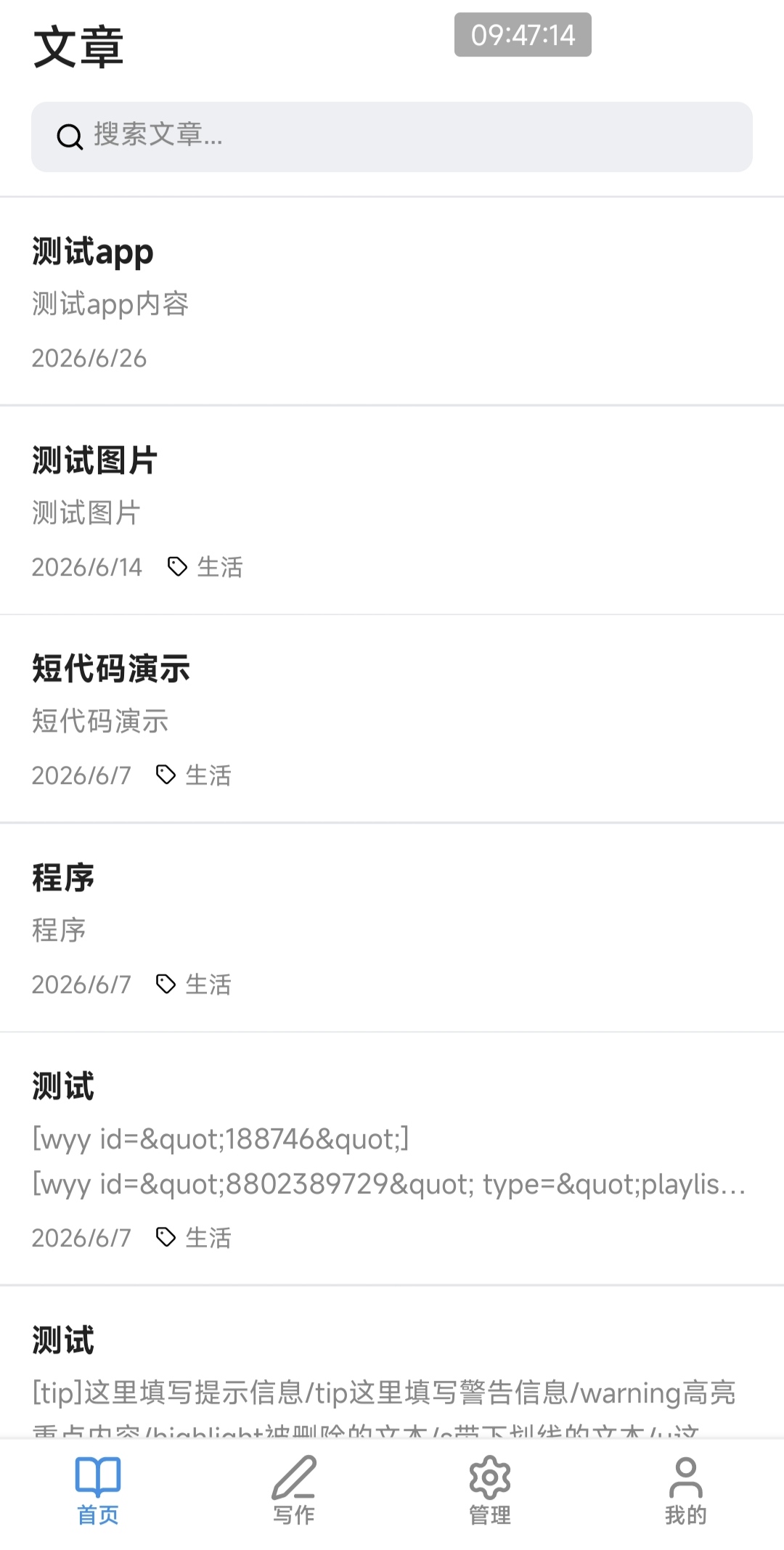This screenshot has height=1550, width=784.
Task: Go to the 管理 tab
Action: pyautogui.click(x=490, y=1490)
